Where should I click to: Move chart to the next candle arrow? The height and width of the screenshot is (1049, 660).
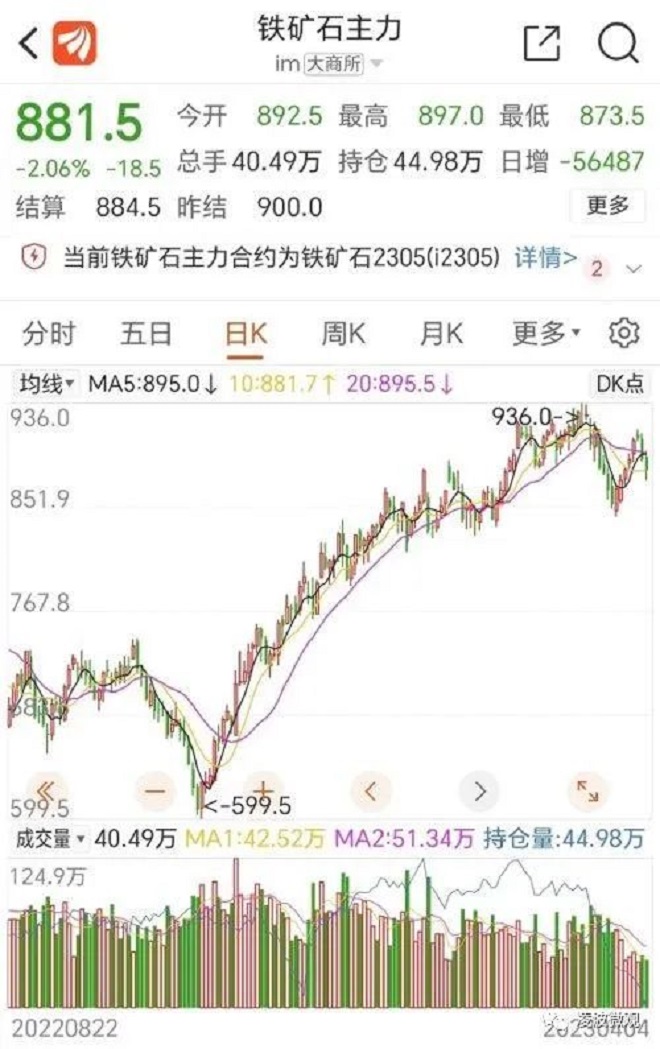coord(479,792)
